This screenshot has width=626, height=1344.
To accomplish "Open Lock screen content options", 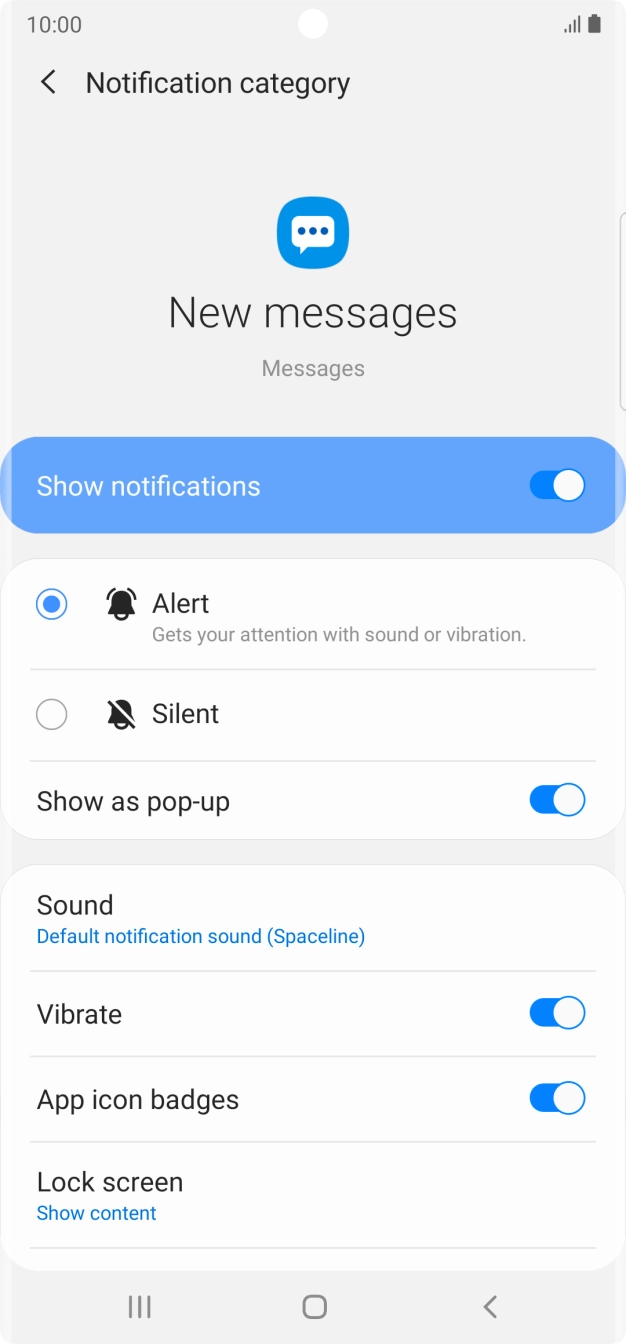I will tap(110, 1195).
